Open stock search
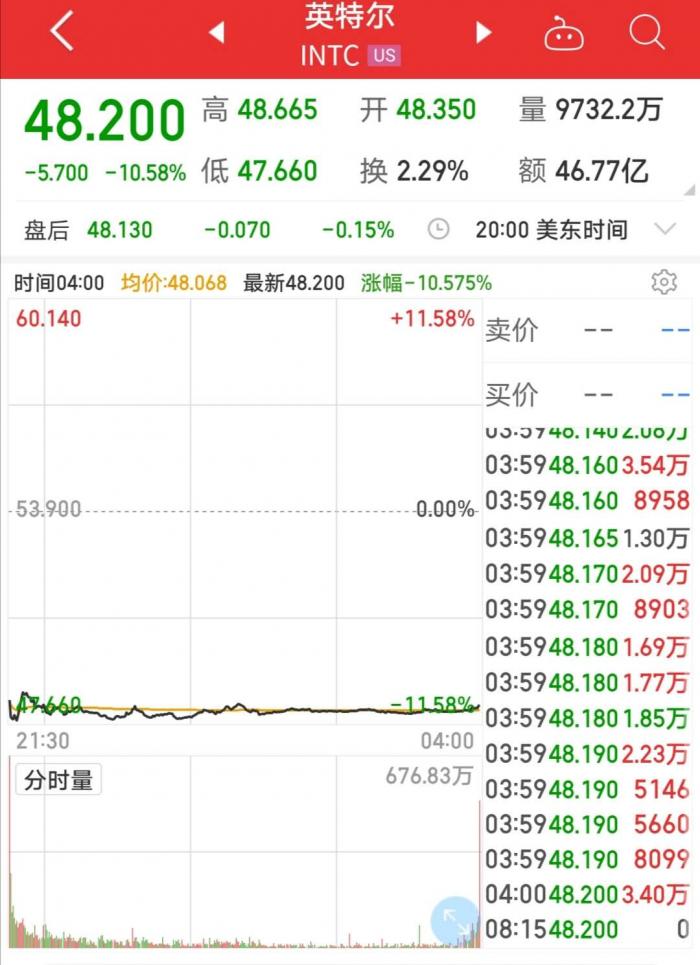The image size is (700, 965). pos(647,33)
